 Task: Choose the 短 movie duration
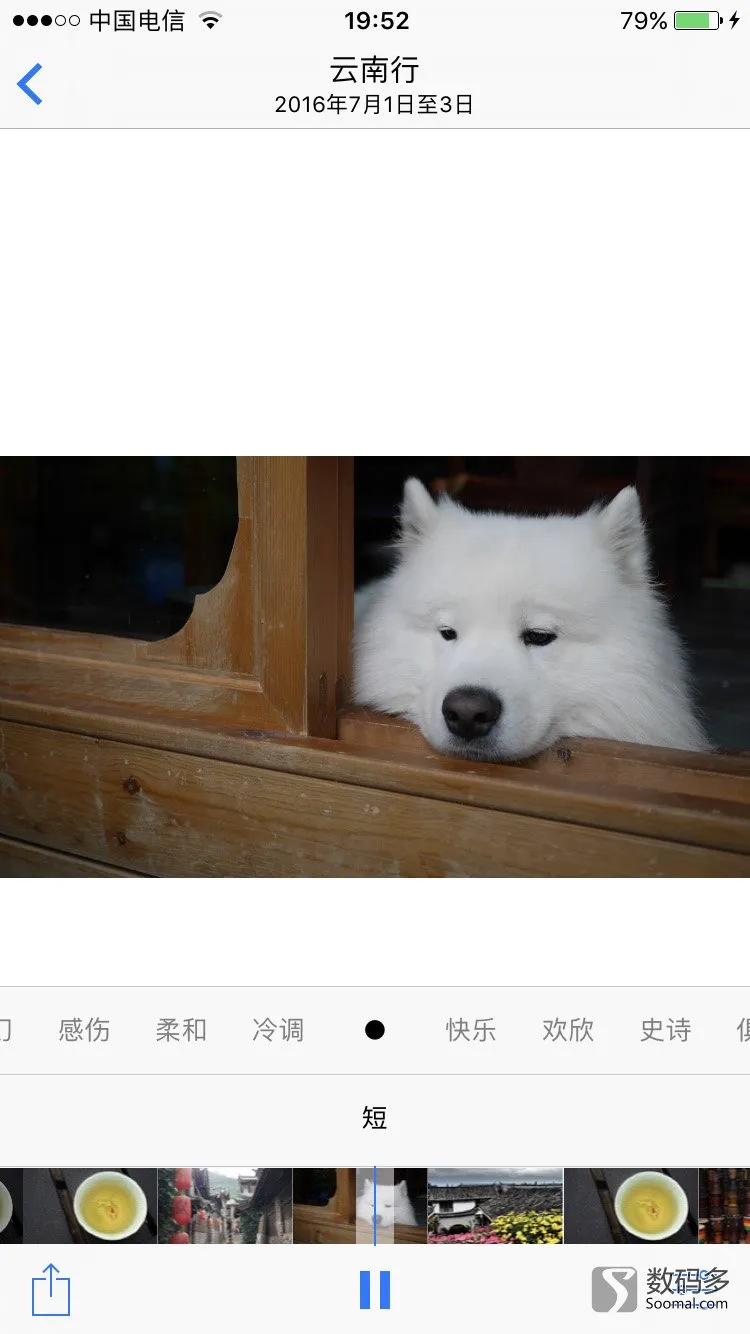(375, 1118)
